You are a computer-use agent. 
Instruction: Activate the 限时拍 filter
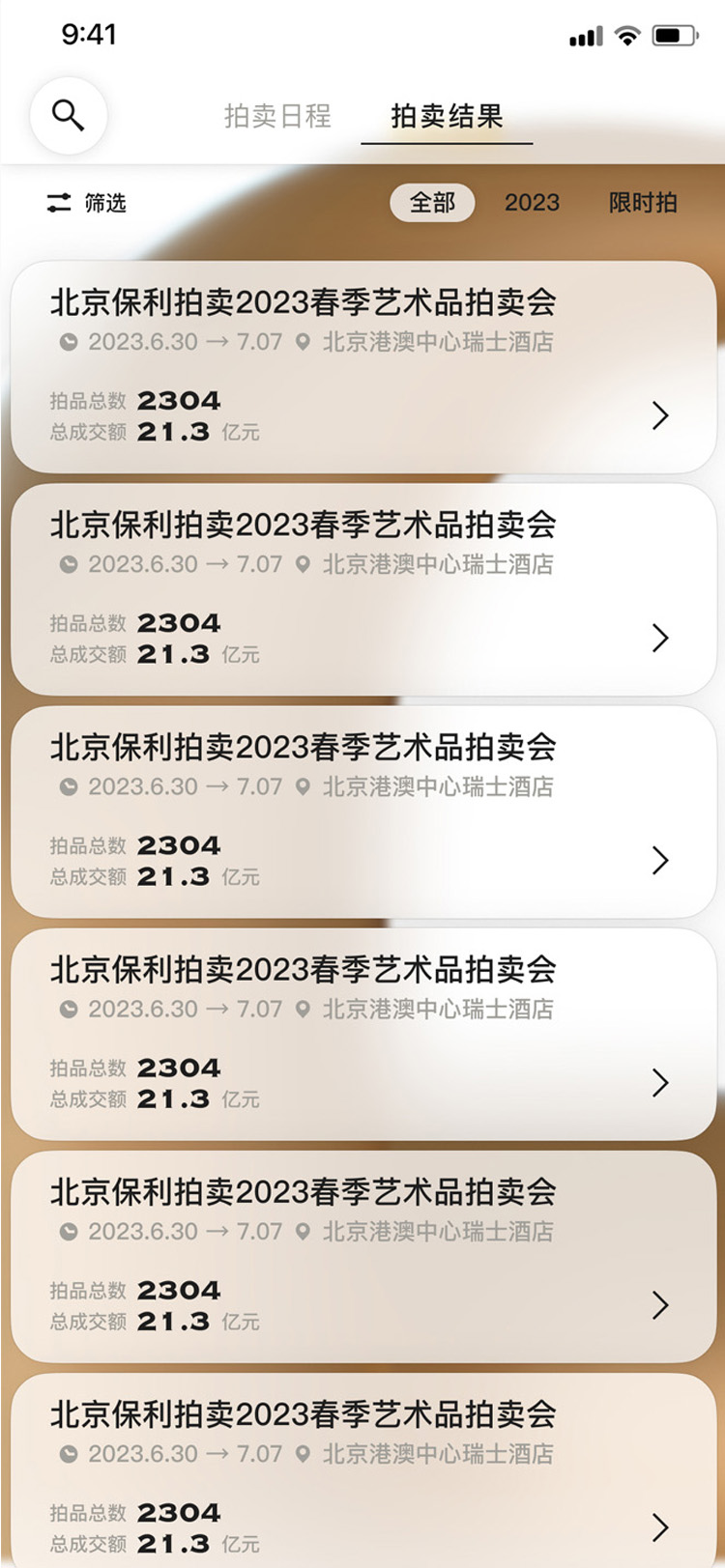644,203
